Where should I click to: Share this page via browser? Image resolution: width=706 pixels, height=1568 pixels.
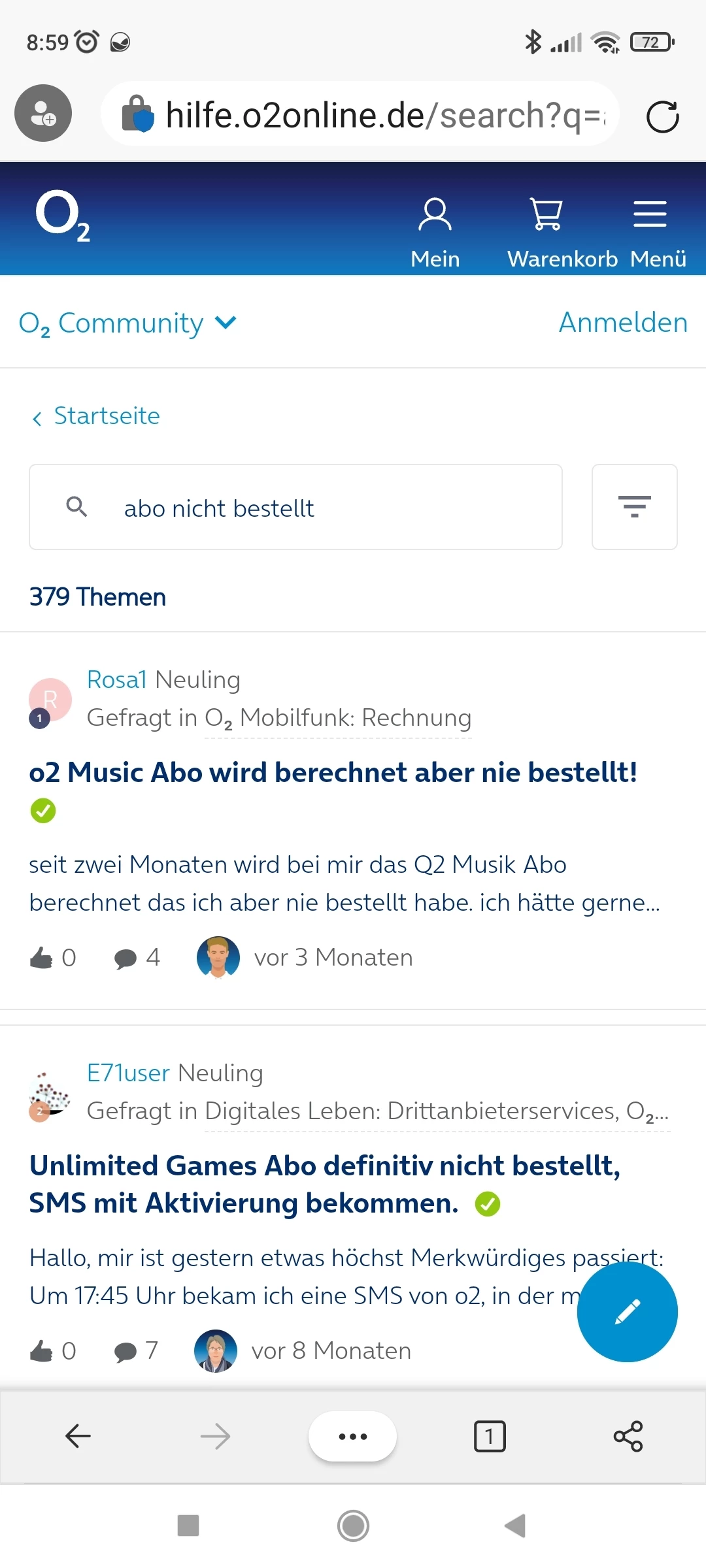pos(628,1436)
